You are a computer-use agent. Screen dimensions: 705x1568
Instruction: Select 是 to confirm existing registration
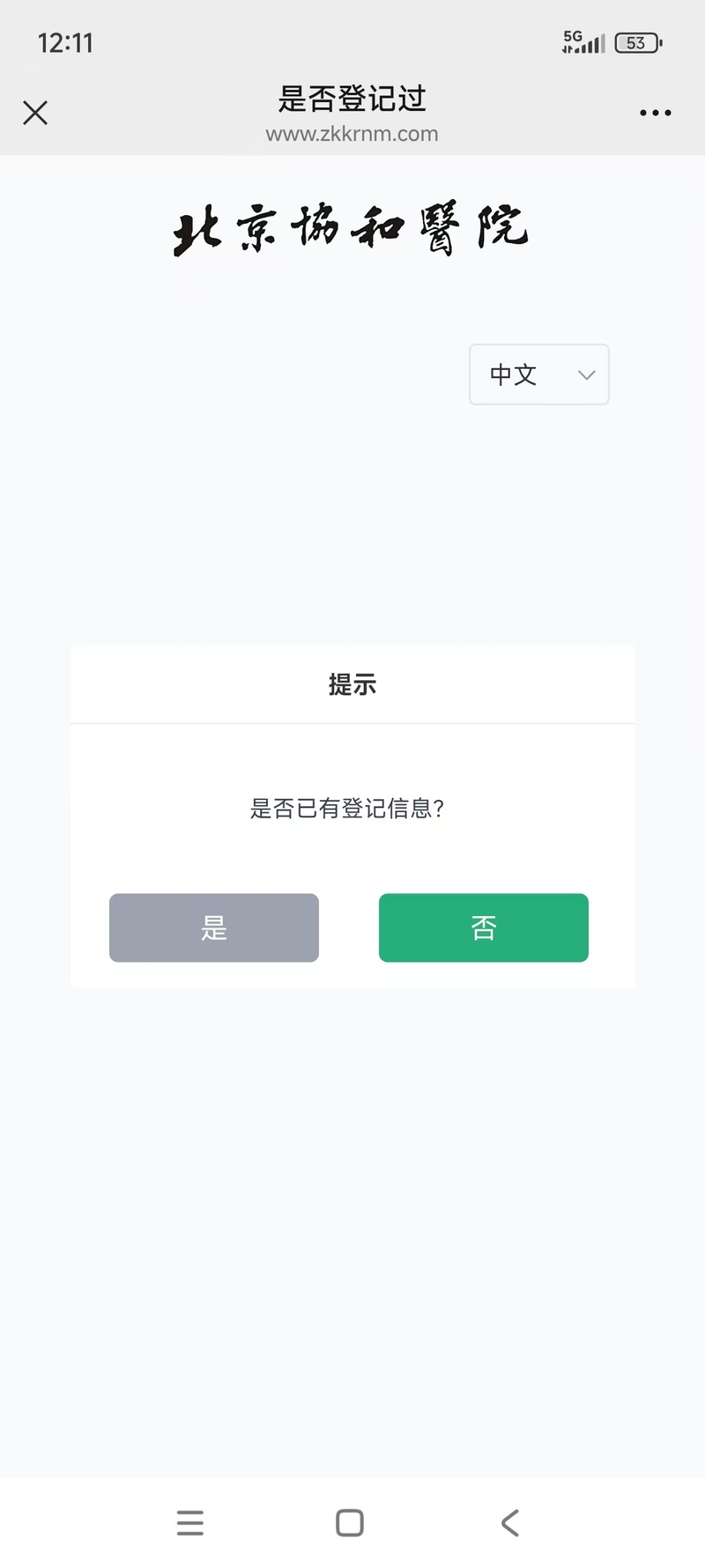coord(214,928)
